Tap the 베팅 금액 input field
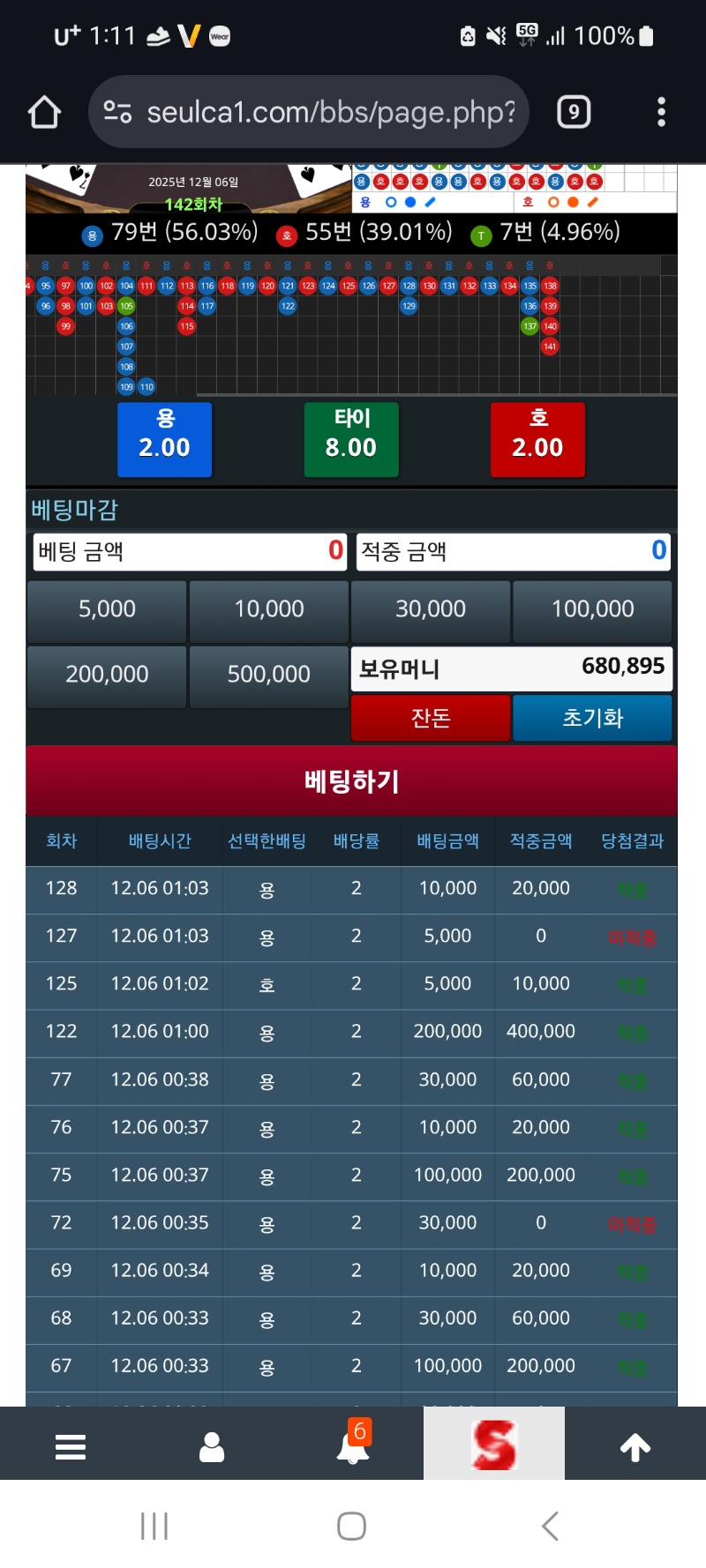The image size is (706, 1568). pos(189,551)
